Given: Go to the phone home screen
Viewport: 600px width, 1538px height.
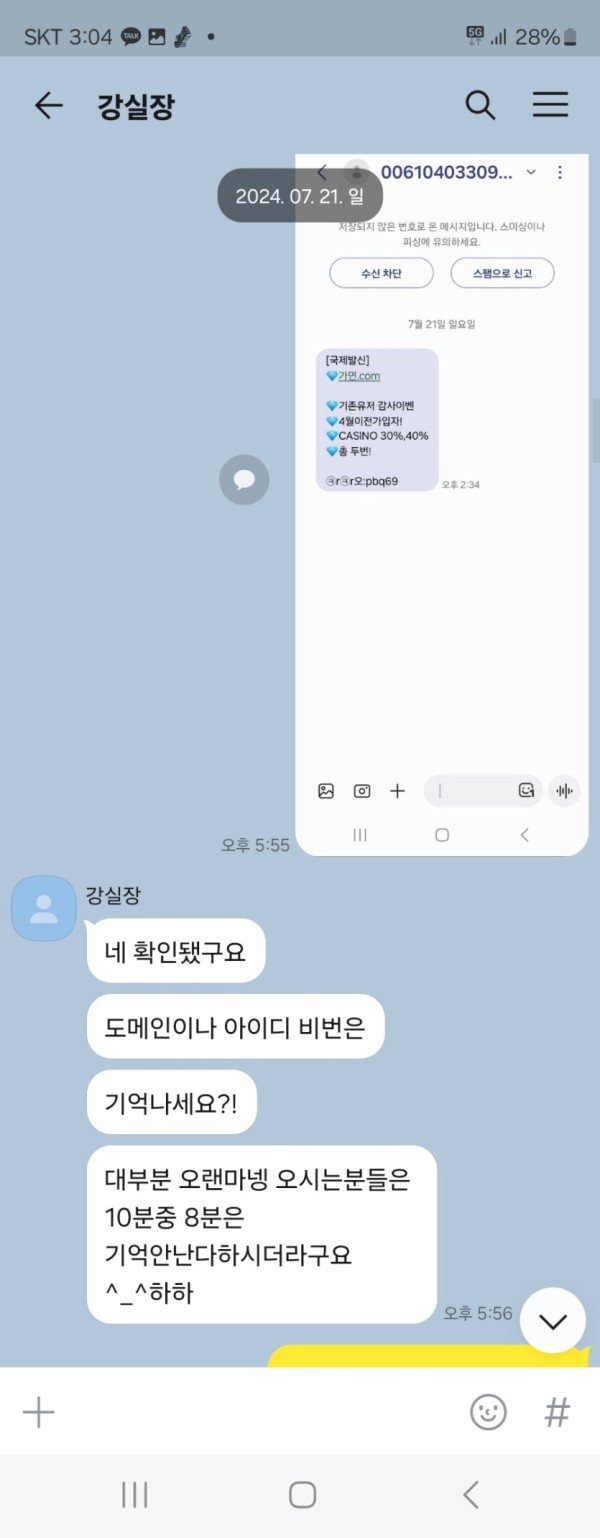Looking at the screenshot, I should click(x=302, y=1495).
